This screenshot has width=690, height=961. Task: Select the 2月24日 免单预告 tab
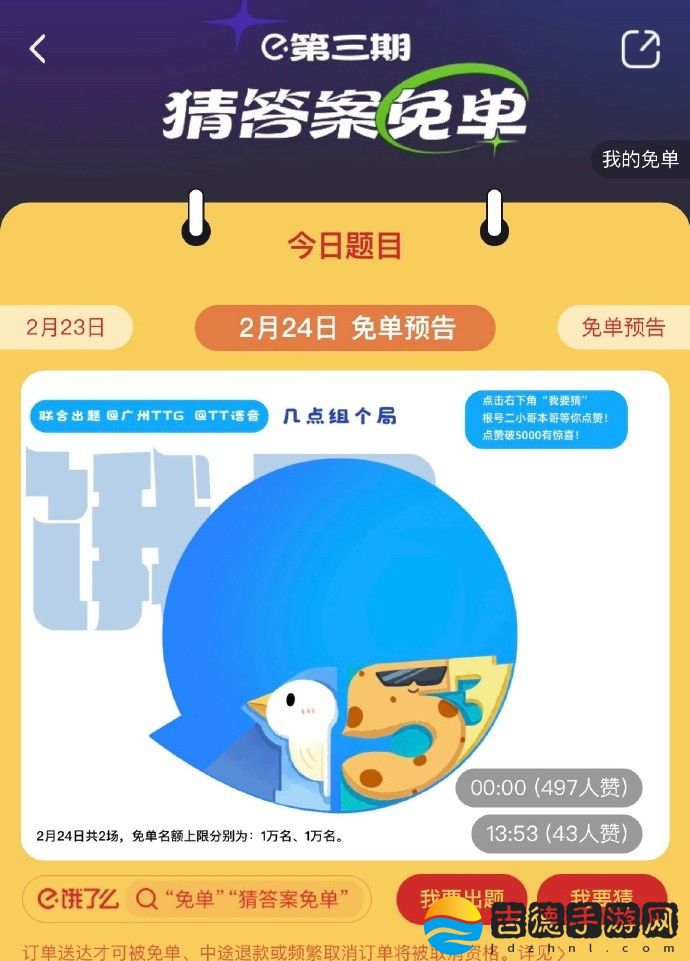click(346, 328)
